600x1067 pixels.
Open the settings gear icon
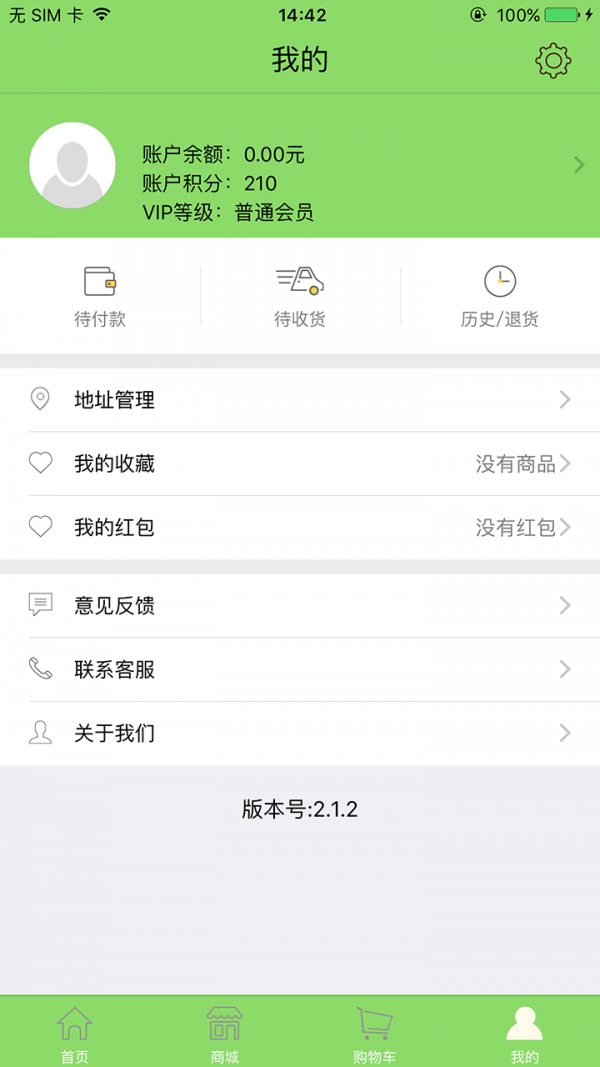pyautogui.click(x=553, y=60)
